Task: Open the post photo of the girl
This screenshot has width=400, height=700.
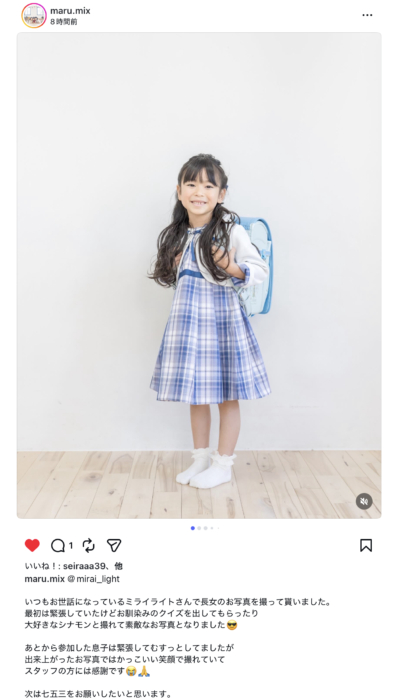Action: pyautogui.click(x=199, y=275)
